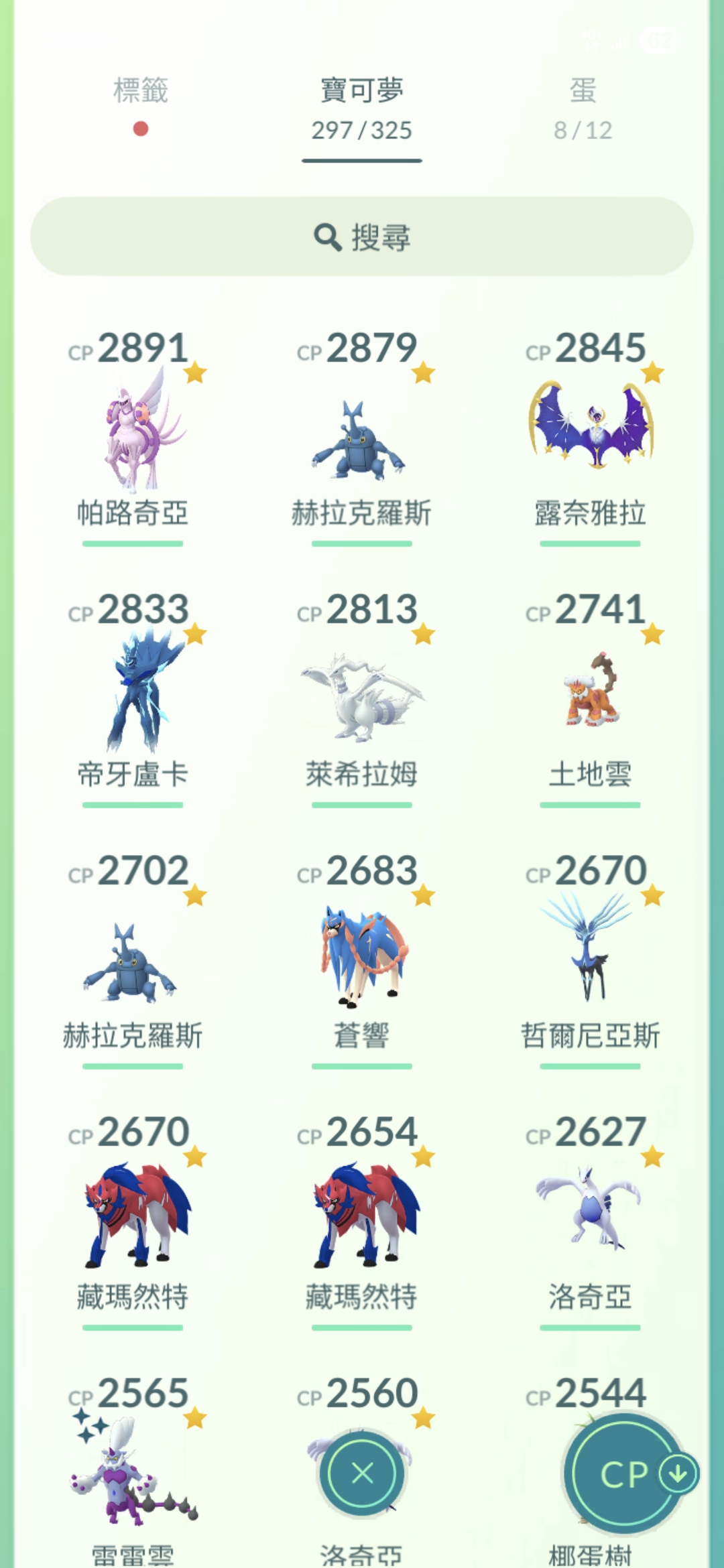Close the Pokémon list with X button

click(x=362, y=1474)
